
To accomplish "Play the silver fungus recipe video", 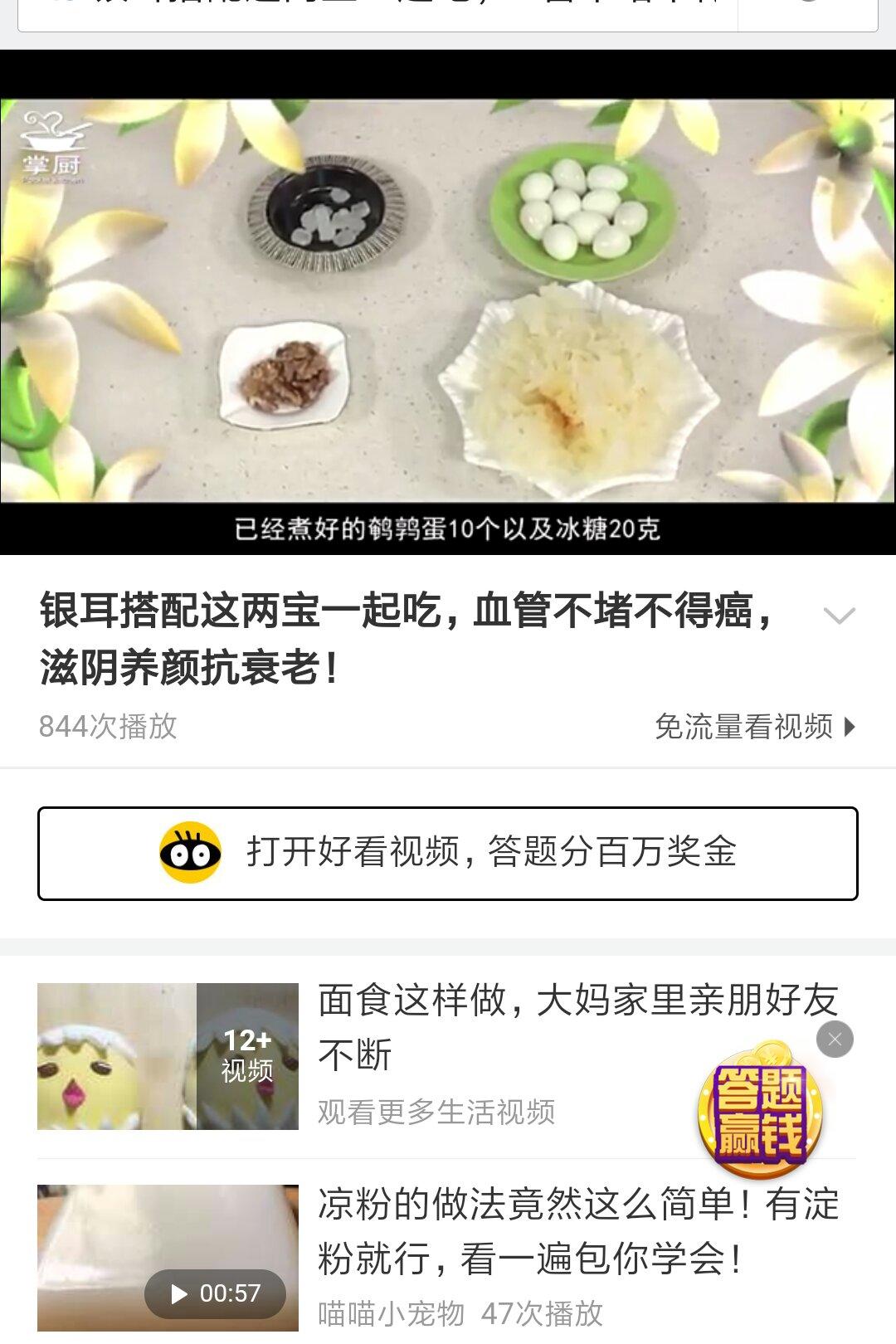I will pos(448,300).
